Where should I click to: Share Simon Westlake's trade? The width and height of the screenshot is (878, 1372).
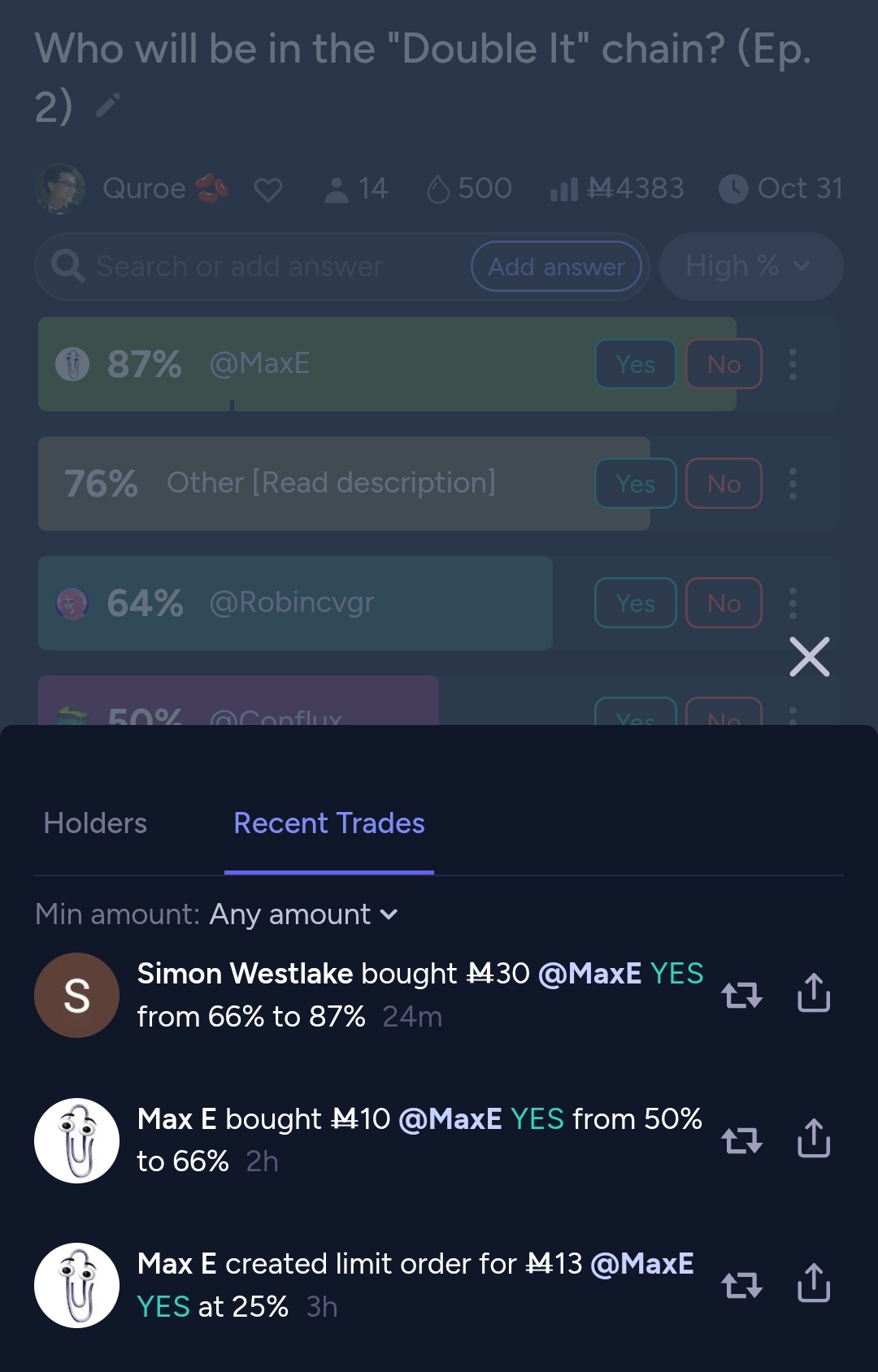click(x=814, y=993)
